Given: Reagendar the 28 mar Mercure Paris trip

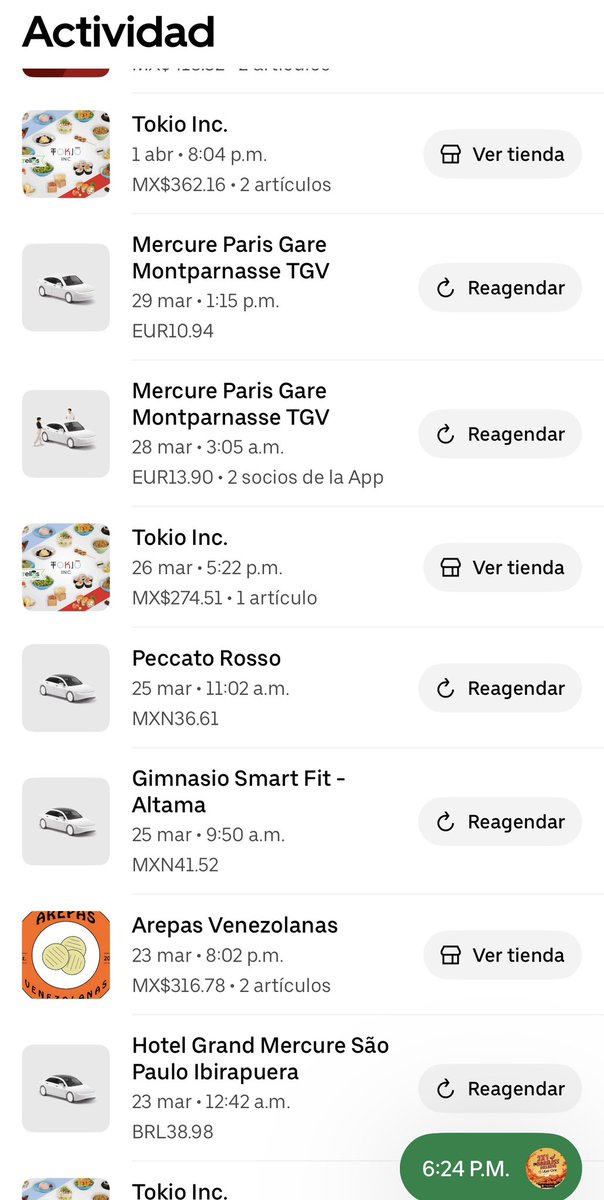Looking at the screenshot, I should click(500, 434).
